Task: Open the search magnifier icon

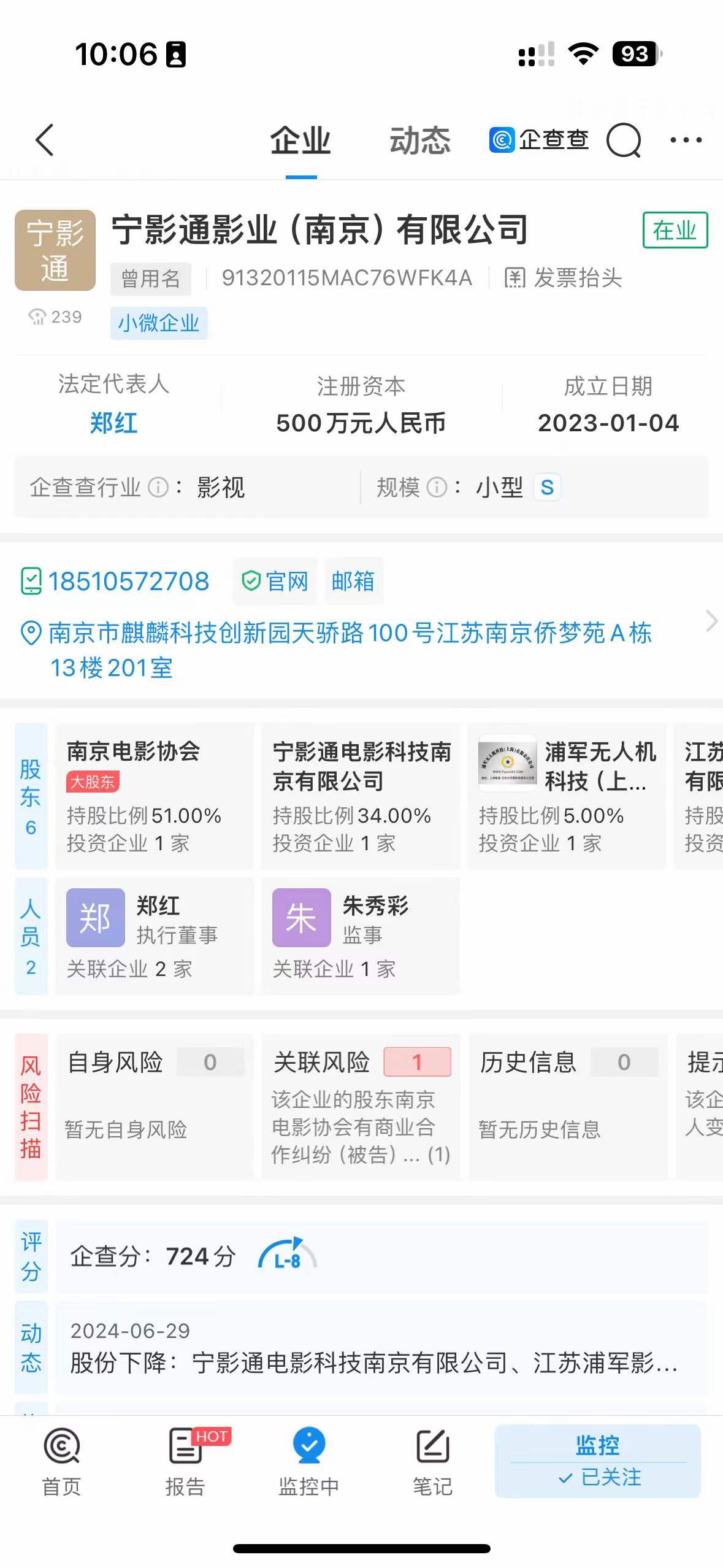Action: 623,140
